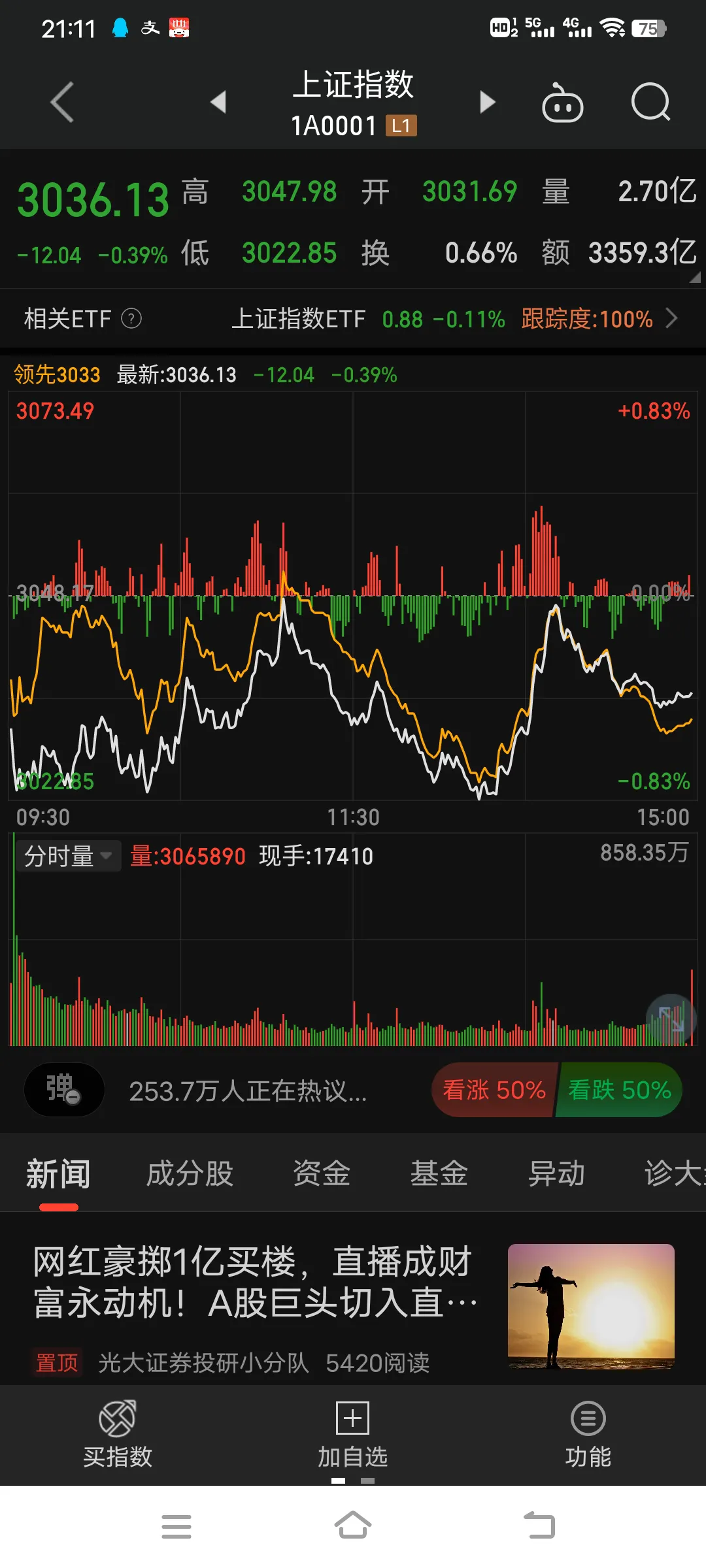
Task: Switch to the 基金 tab
Action: coord(439,1173)
